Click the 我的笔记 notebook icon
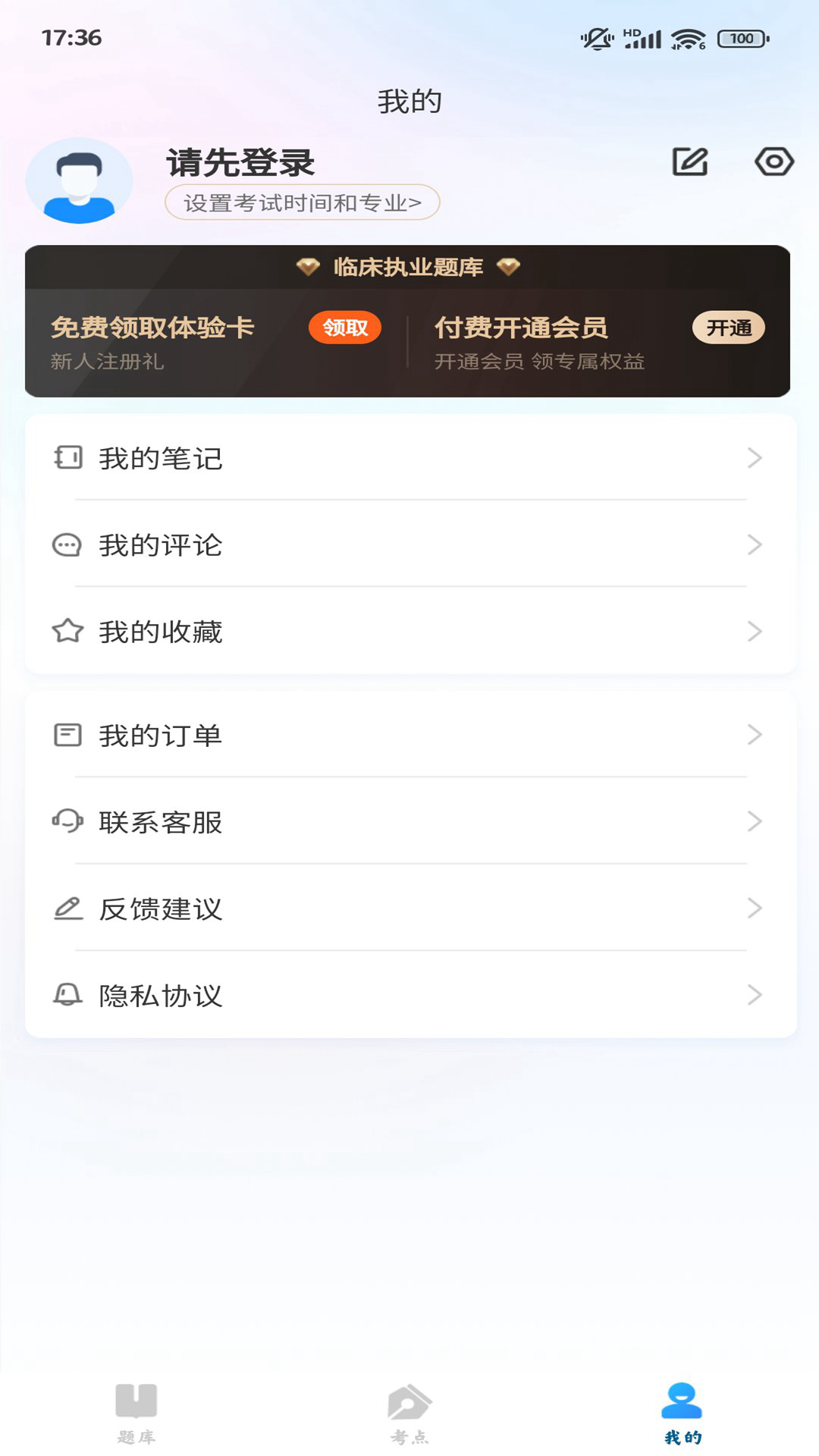 (69, 457)
